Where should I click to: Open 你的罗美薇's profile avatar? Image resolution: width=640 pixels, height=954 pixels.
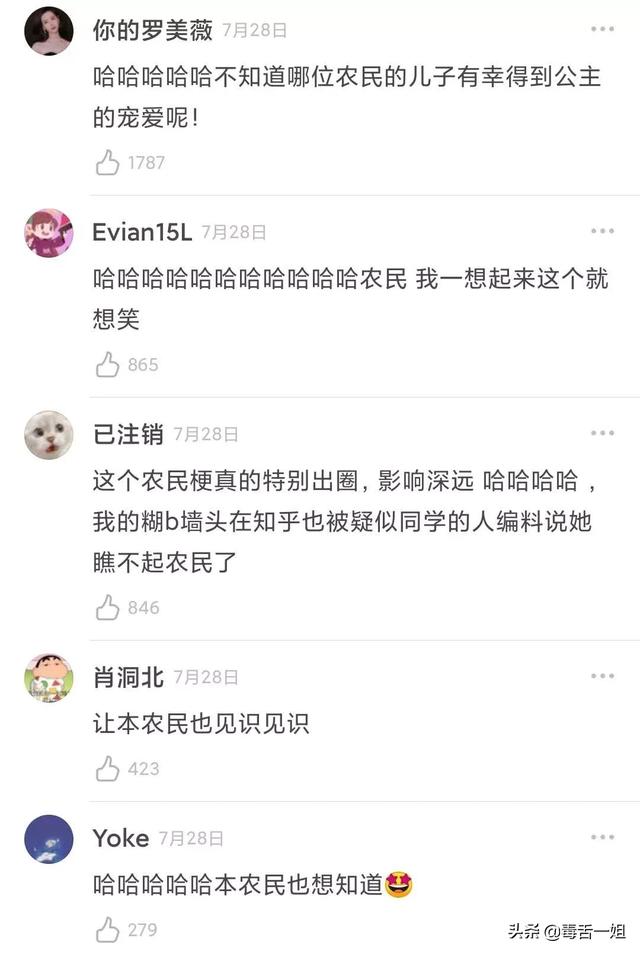[48, 31]
